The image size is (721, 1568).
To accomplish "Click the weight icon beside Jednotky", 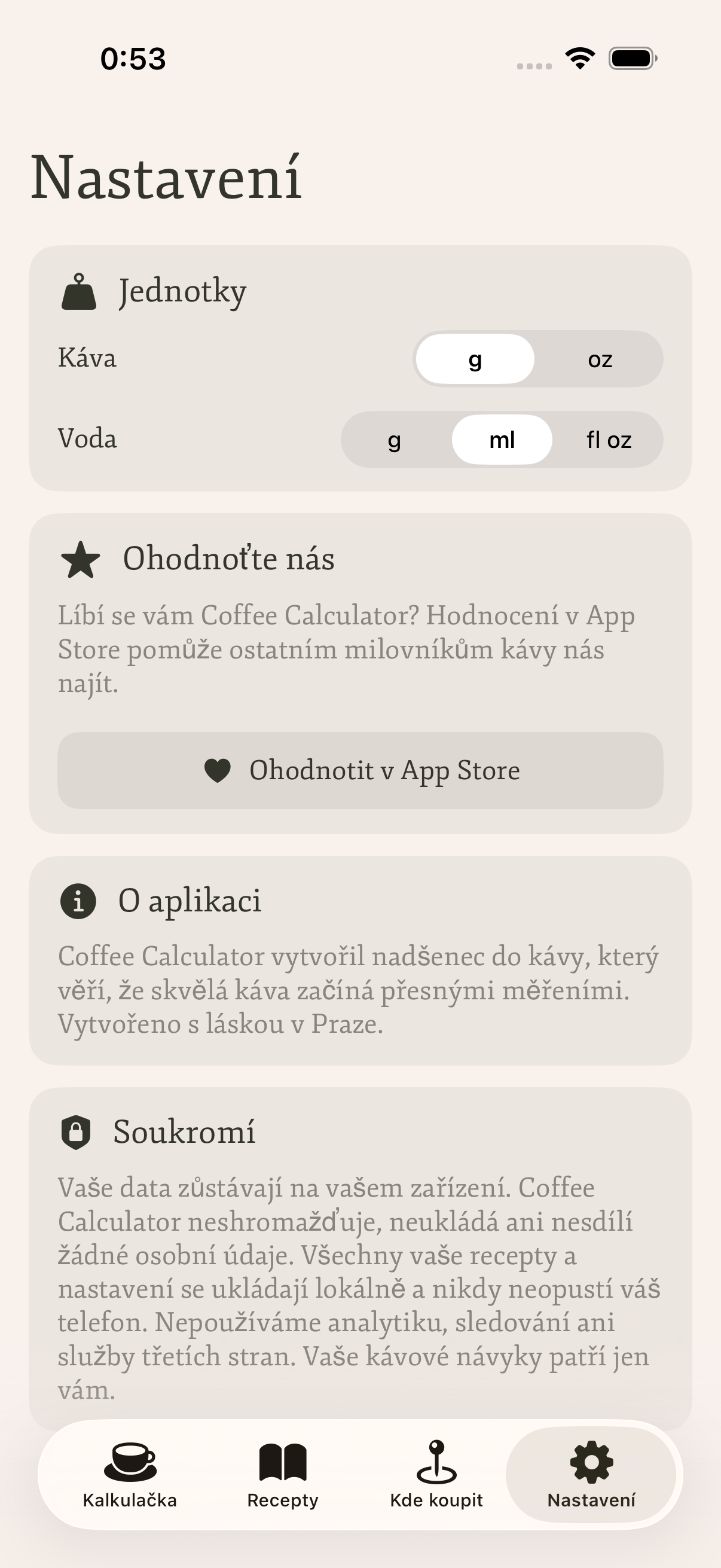I will tap(78, 292).
